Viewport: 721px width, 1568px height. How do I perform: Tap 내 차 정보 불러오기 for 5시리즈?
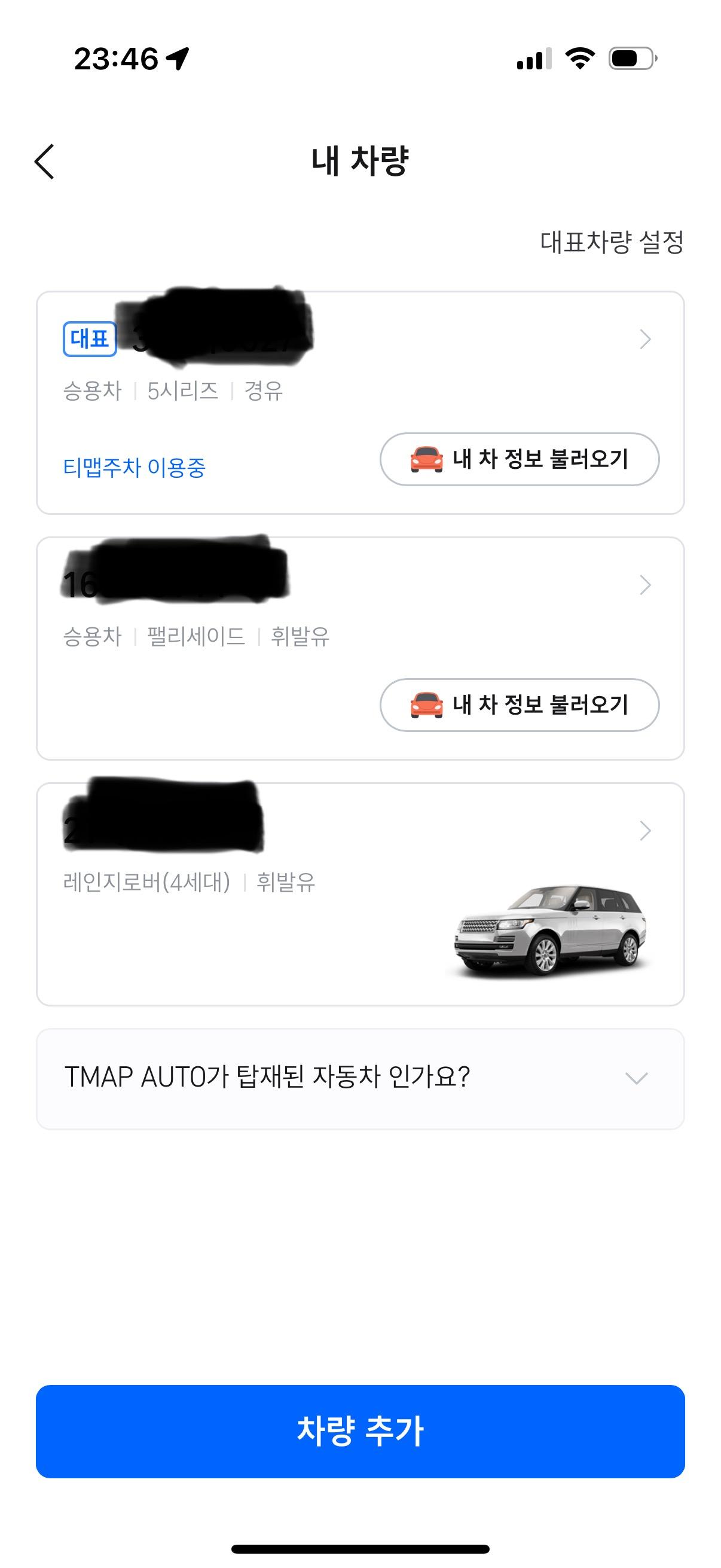[519, 459]
